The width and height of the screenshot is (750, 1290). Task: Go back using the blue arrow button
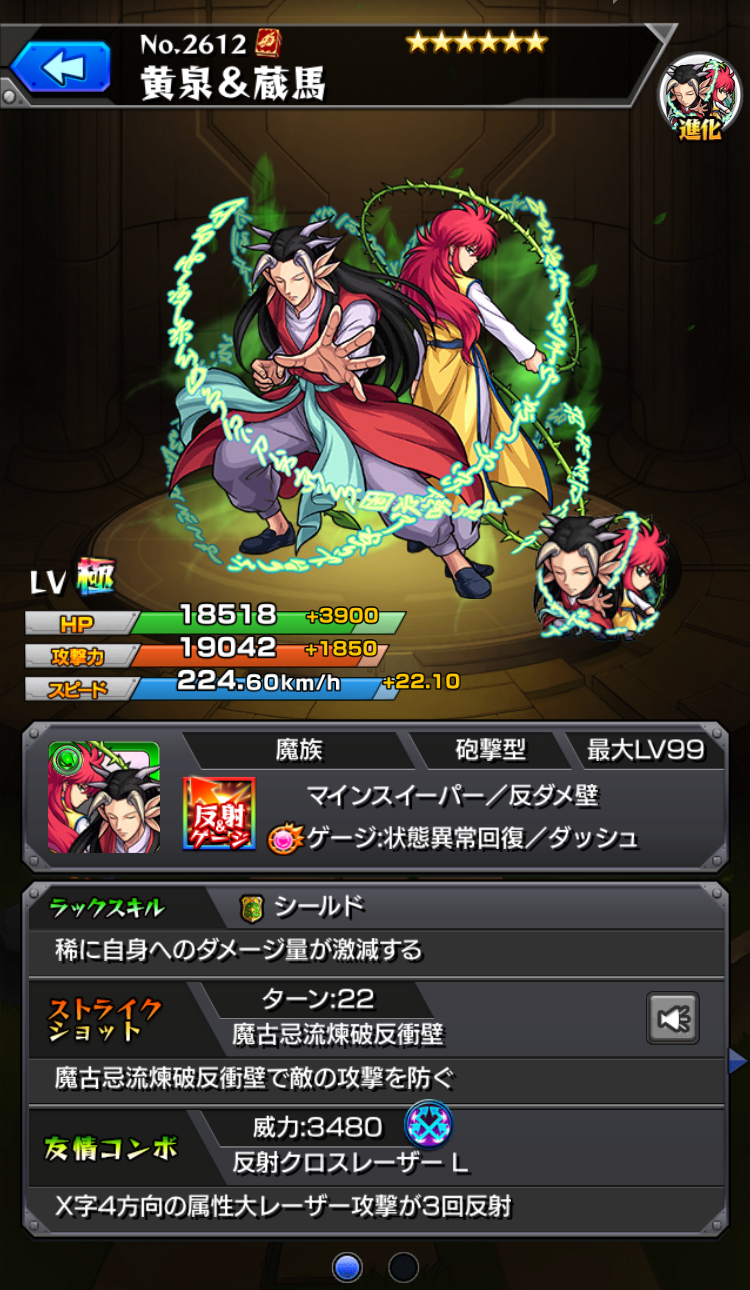point(60,67)
